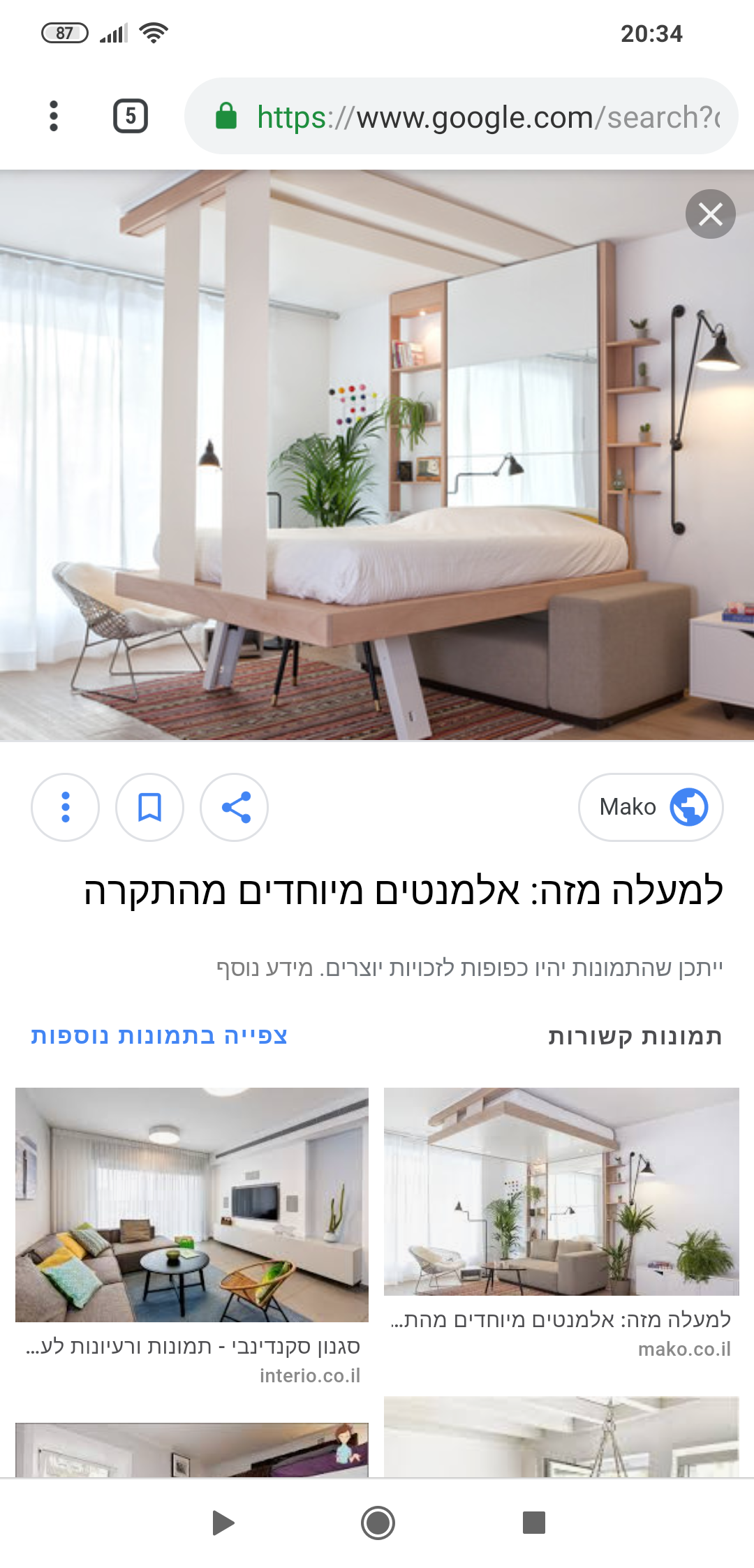Open the mako.co.il related image
Image resolution: width=754 pixels, height=1568 pixels.
561,1191
